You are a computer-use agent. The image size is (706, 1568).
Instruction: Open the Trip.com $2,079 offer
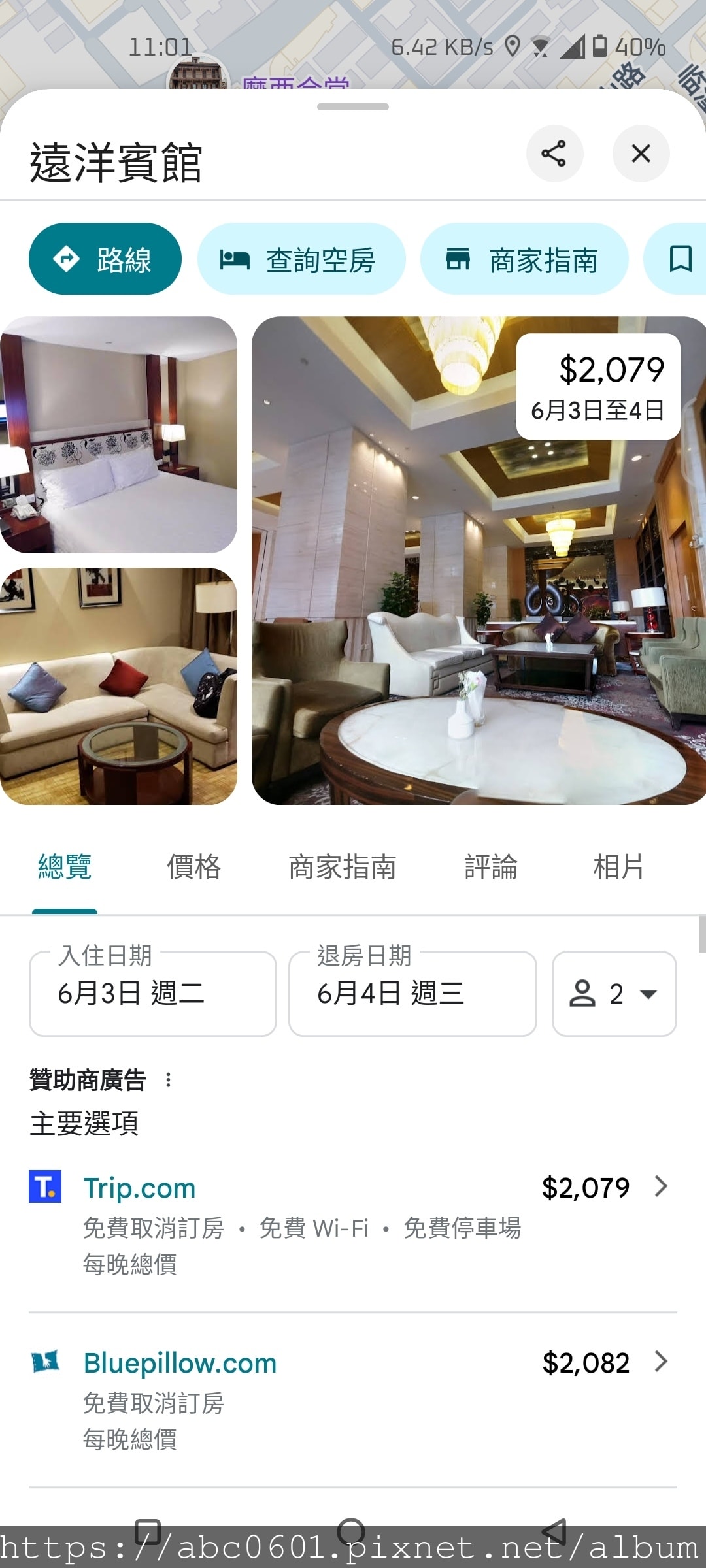pyautogui.click(x=353, y=1215)
